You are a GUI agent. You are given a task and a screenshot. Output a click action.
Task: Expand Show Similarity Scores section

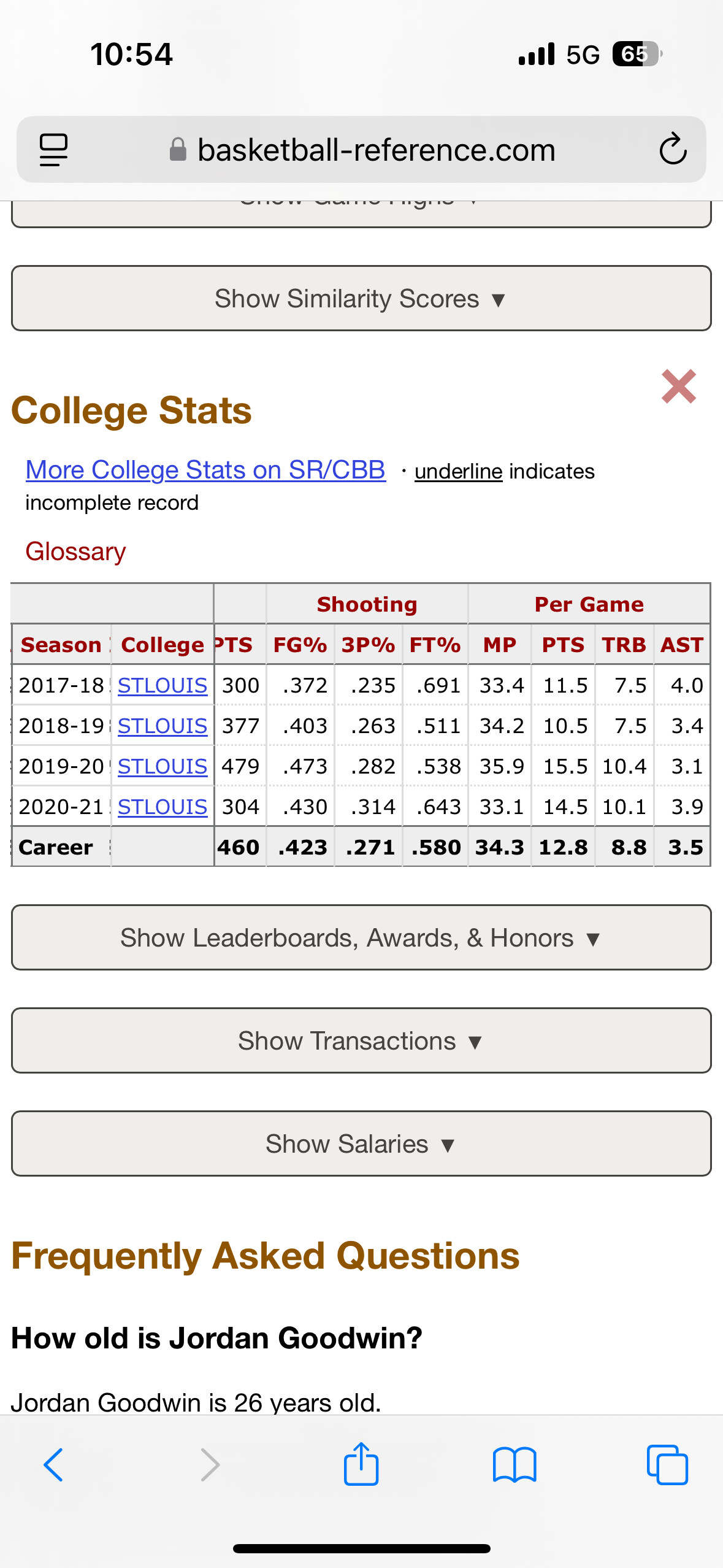click(x=361, y=298)
